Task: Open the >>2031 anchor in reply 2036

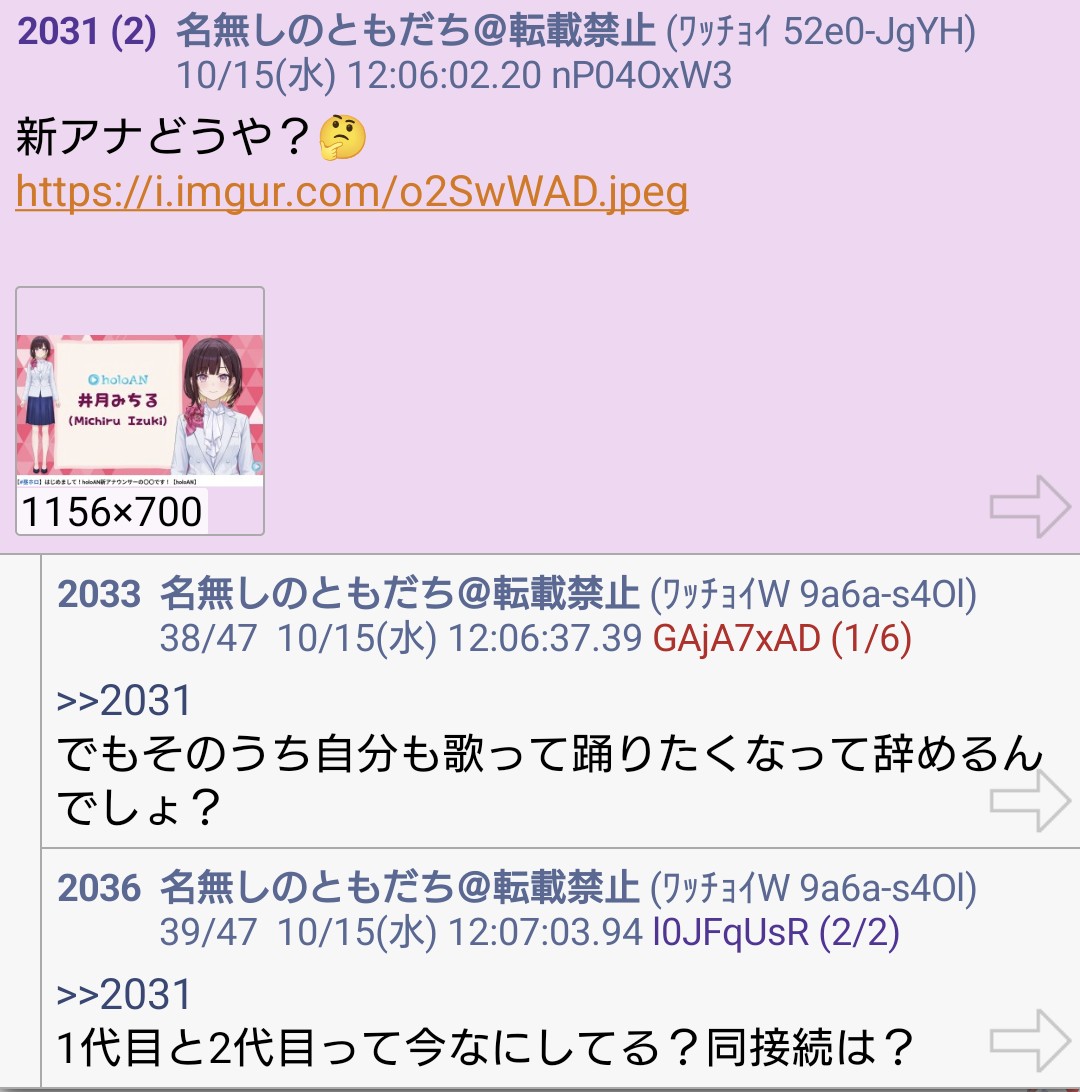Action: click(124, 995)
